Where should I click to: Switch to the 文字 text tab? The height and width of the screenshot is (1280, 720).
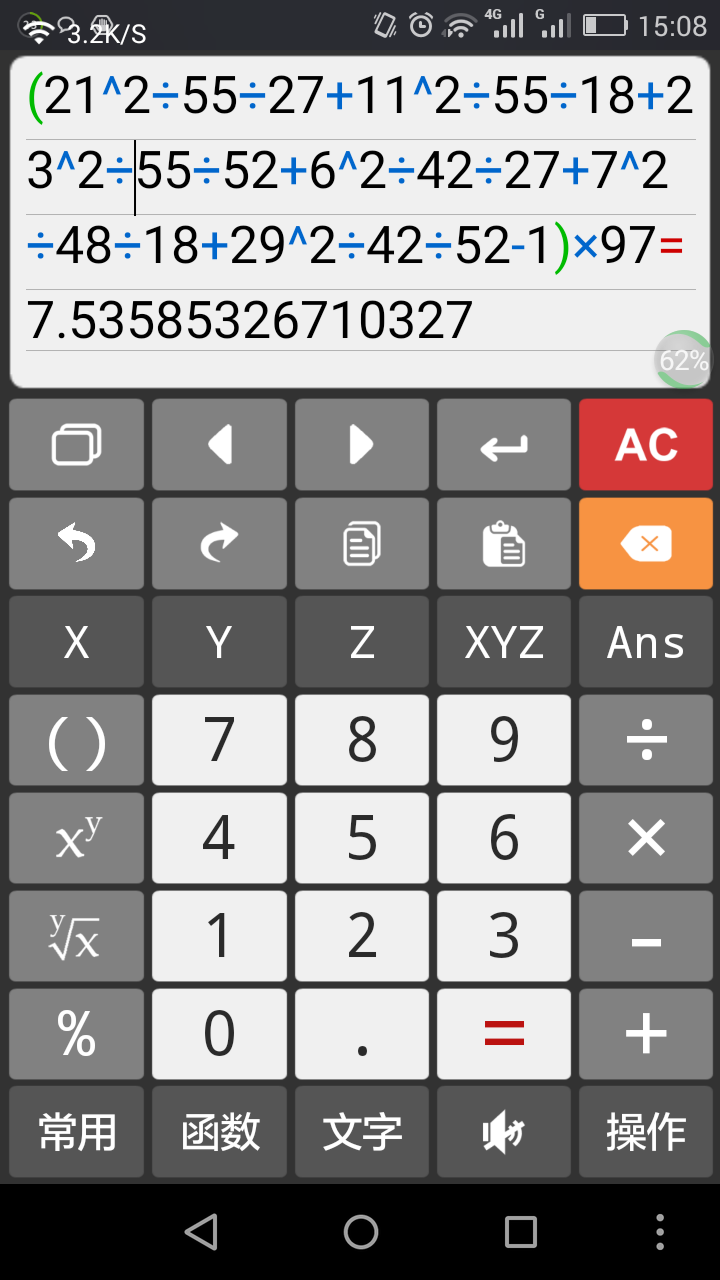point(361,1132)
